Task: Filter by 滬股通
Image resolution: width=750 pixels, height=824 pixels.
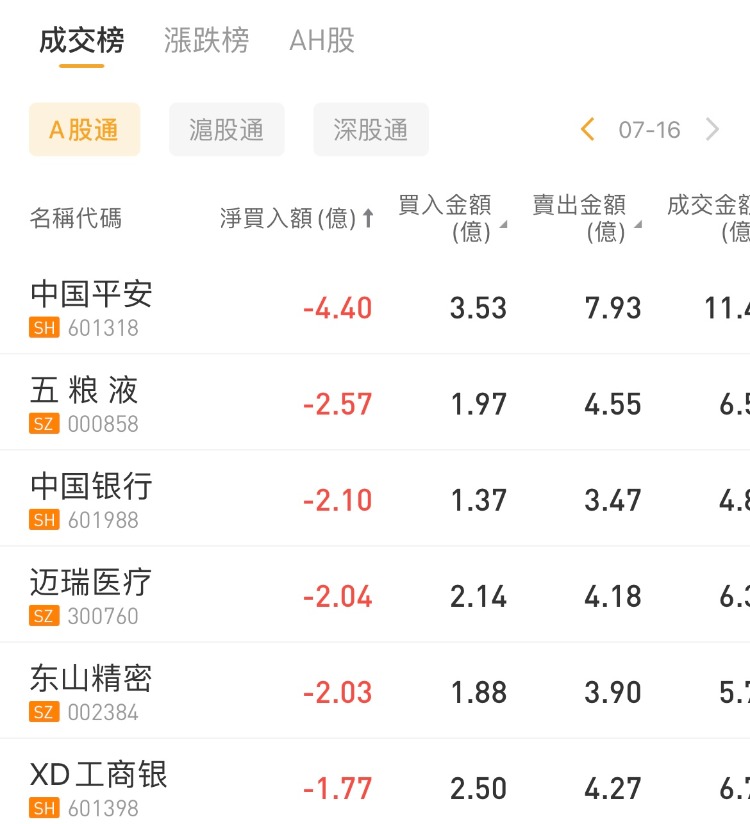Action: [226, 130]
